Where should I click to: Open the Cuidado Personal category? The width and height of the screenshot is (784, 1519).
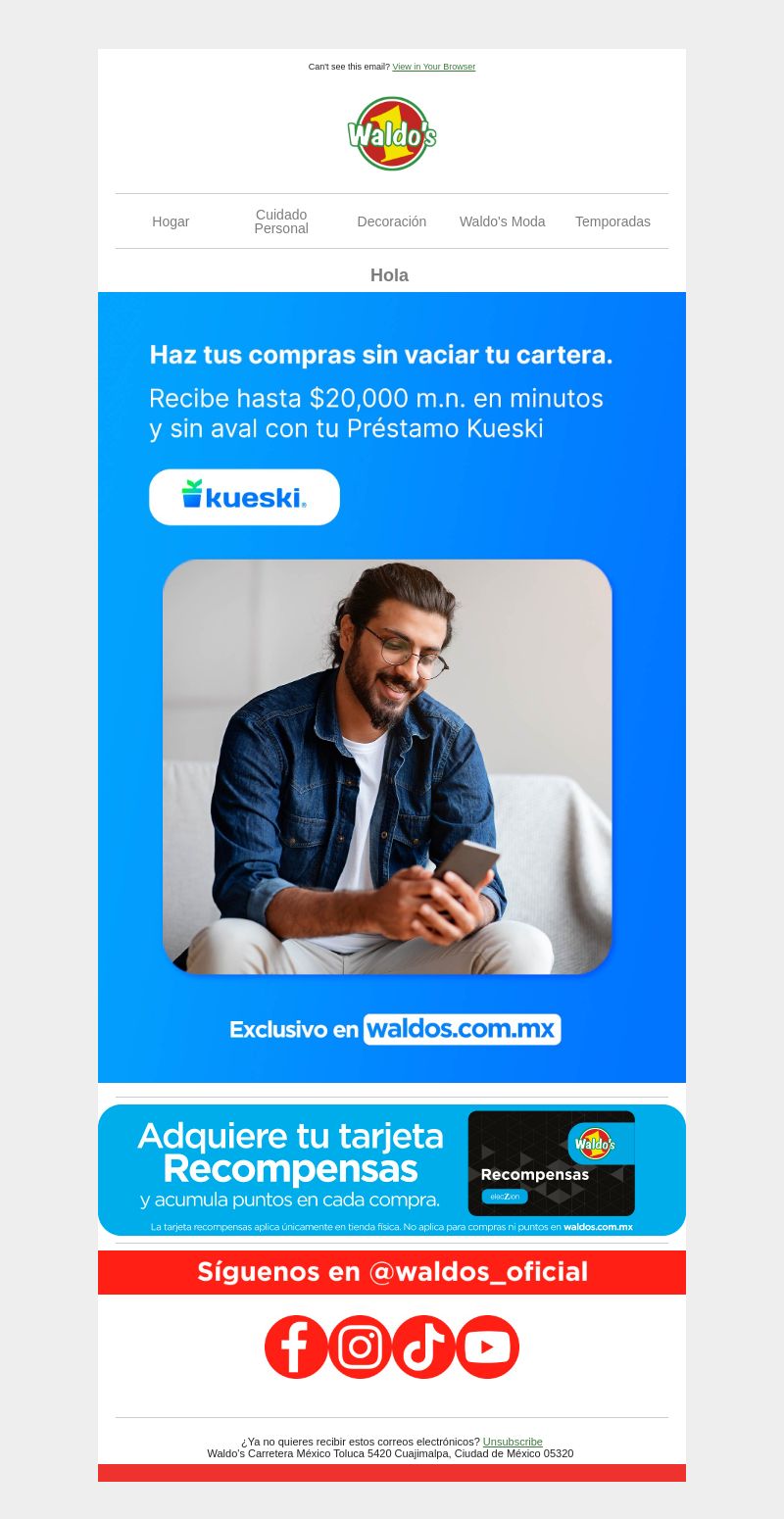(281, 221)
